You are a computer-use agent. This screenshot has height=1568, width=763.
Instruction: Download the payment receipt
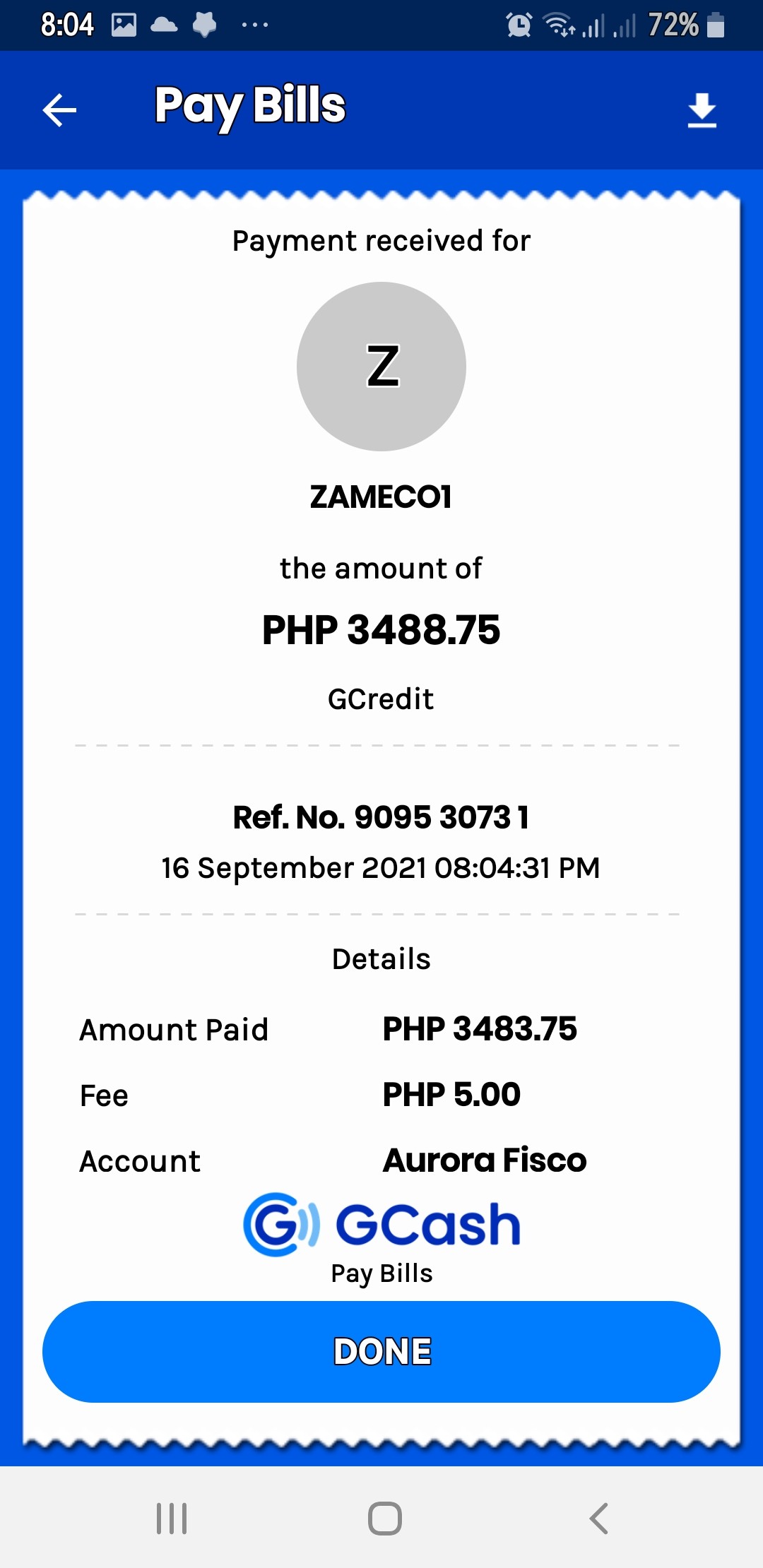tap(702, 110)
